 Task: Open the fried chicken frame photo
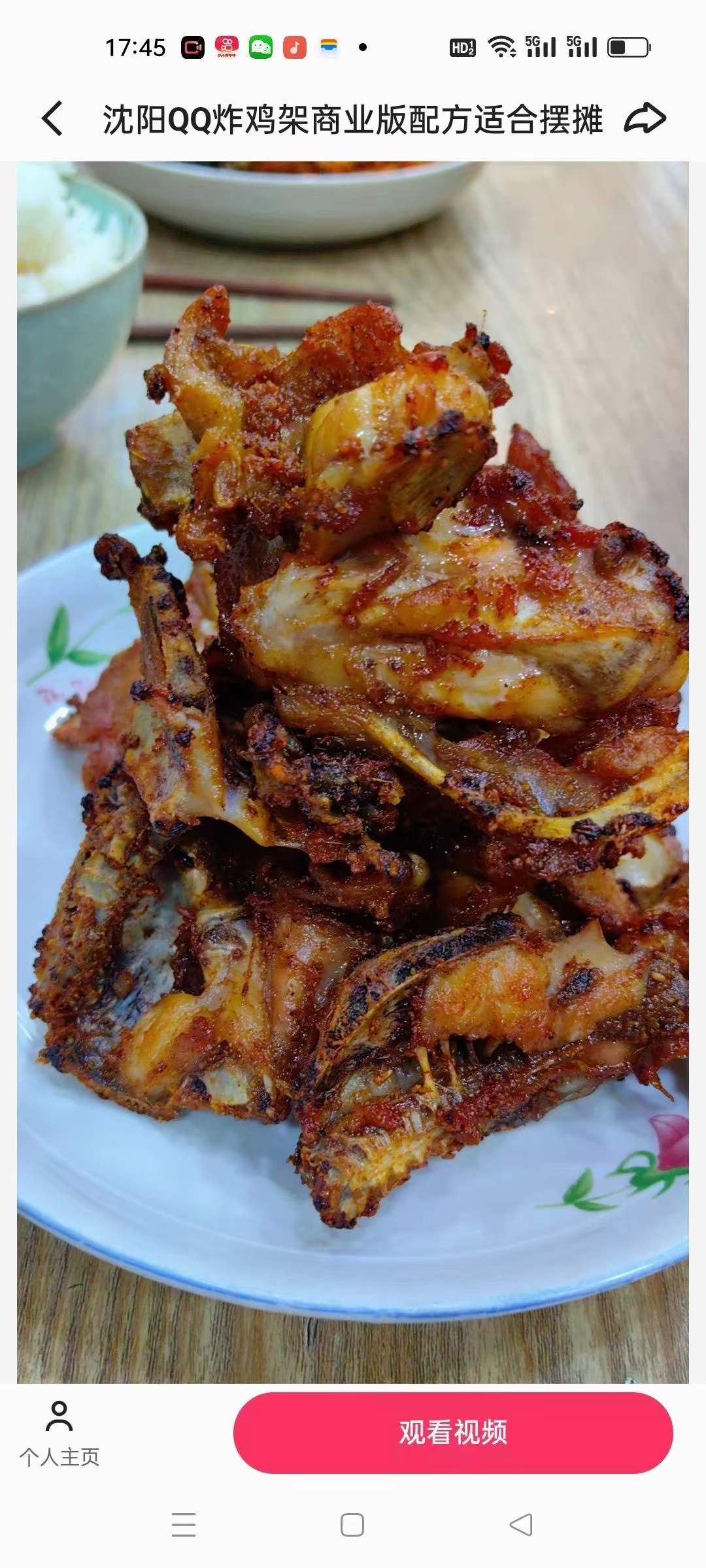[353, 771]
